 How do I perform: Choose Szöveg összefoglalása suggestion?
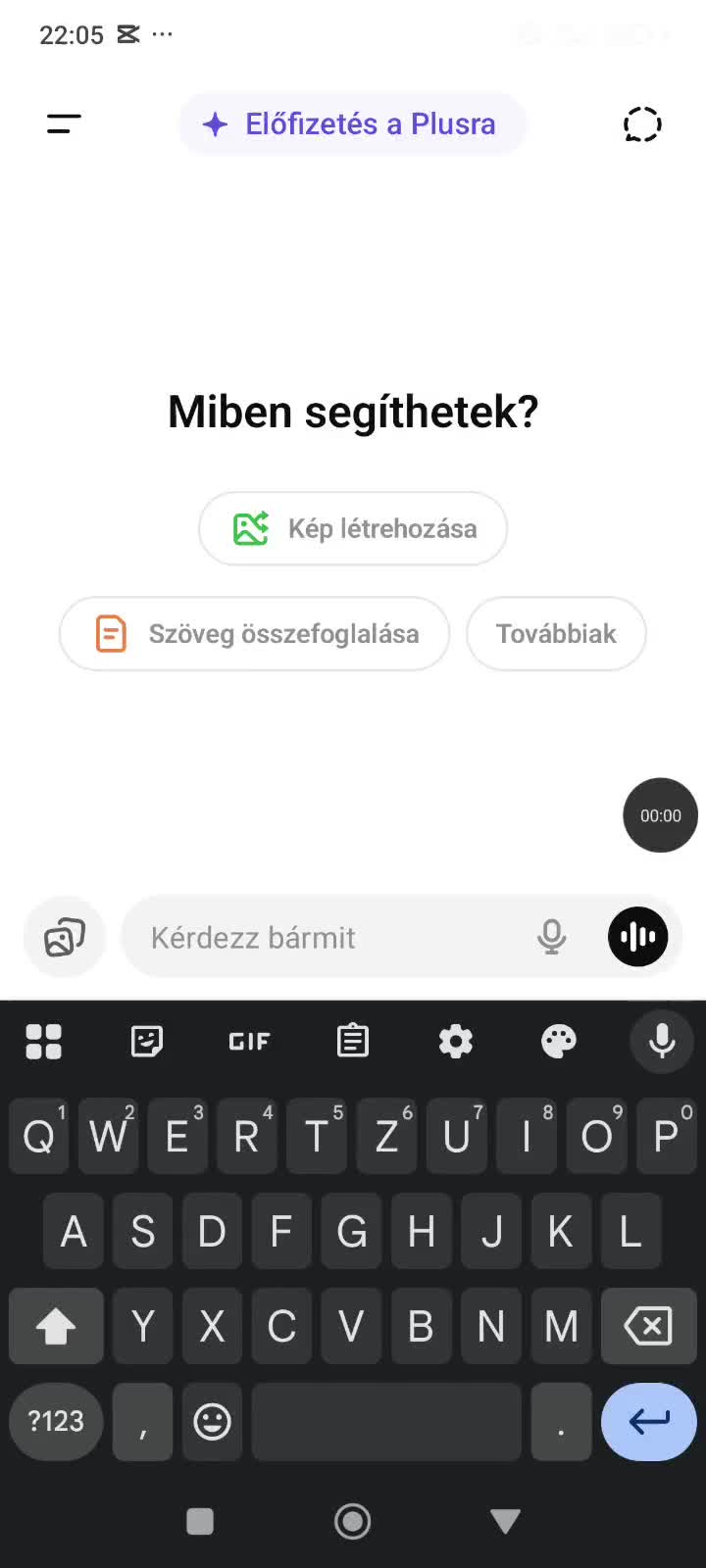(x=255, y=634)
